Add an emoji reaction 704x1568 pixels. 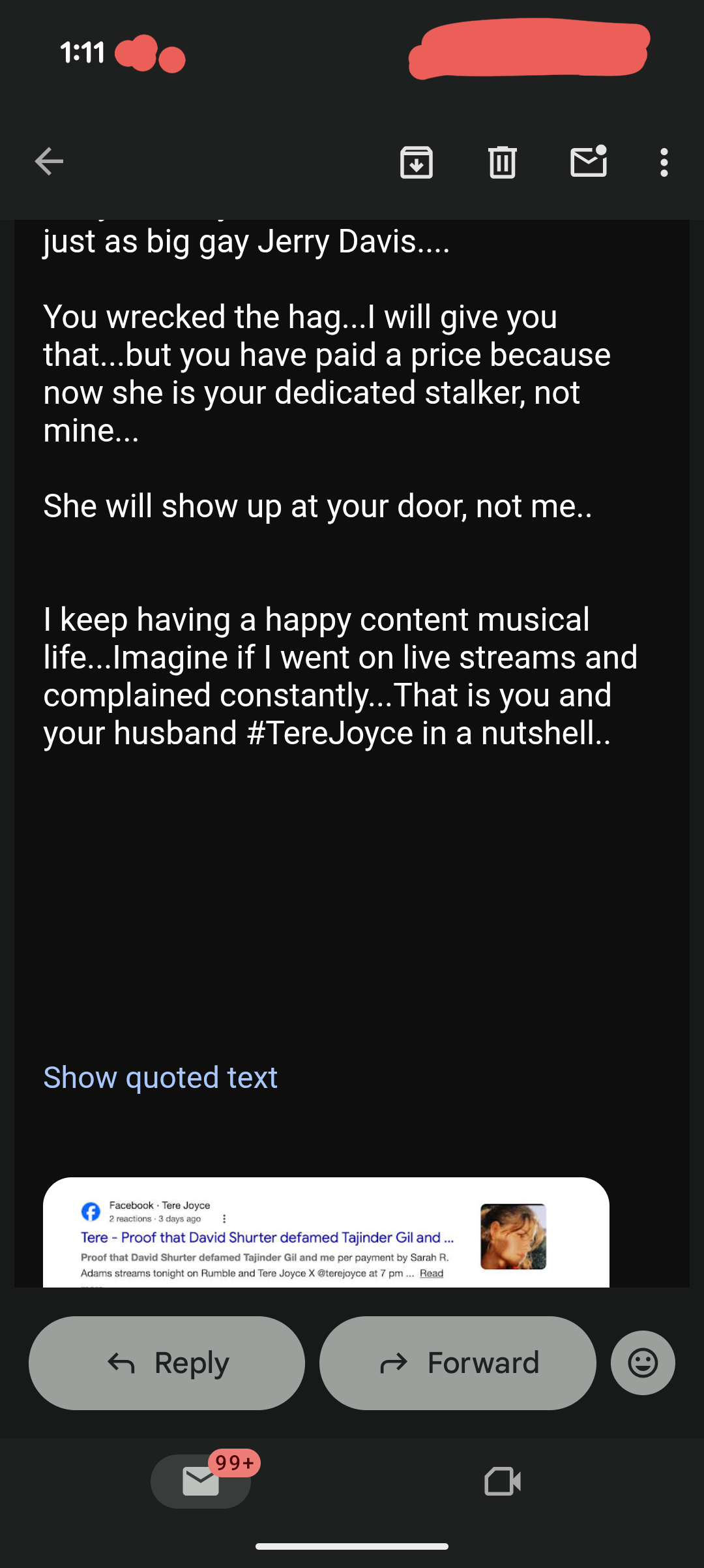pos(643,1363)
